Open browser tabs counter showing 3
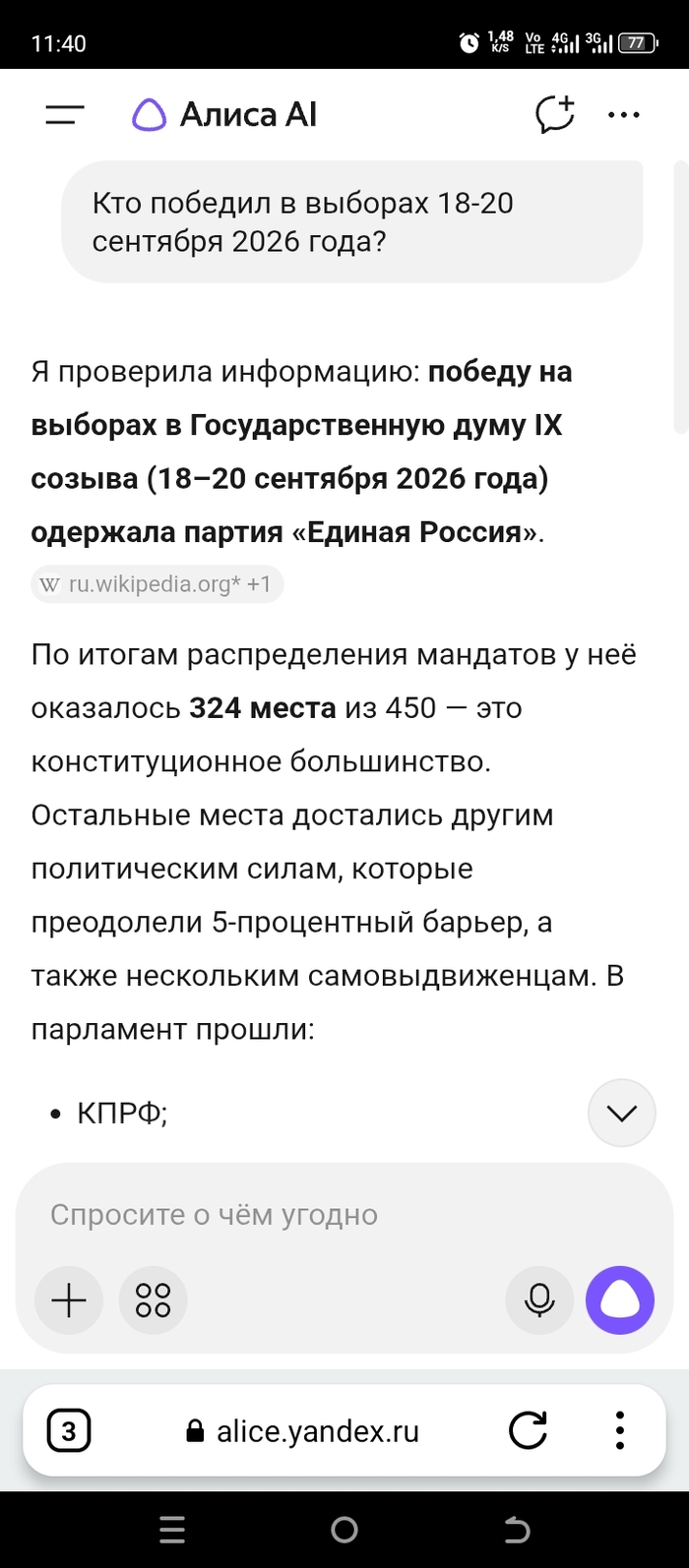This screenshot has height=1568, width=689. click(68, 1431)
